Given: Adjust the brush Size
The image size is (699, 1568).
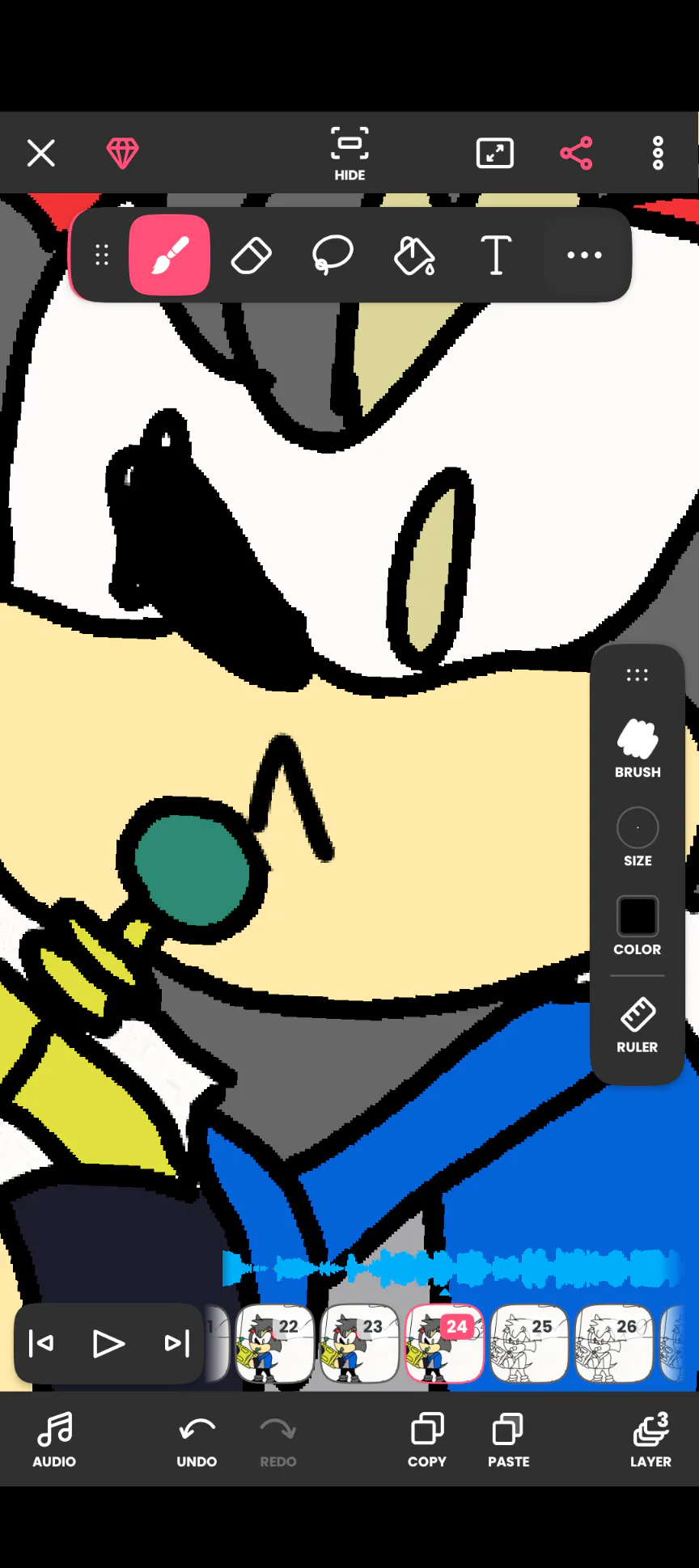Looking at the screenshot, I should [638, 837].
